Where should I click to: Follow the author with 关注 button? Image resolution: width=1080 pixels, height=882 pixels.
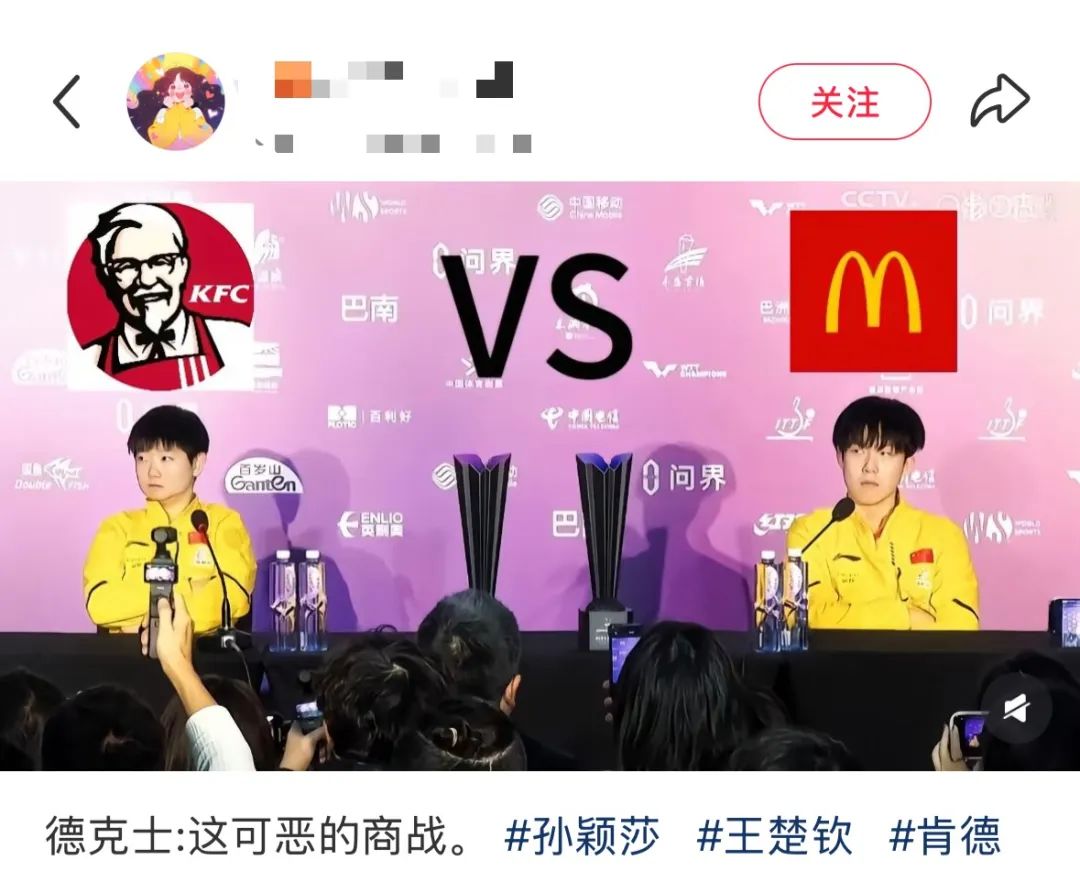pos(844,102)
